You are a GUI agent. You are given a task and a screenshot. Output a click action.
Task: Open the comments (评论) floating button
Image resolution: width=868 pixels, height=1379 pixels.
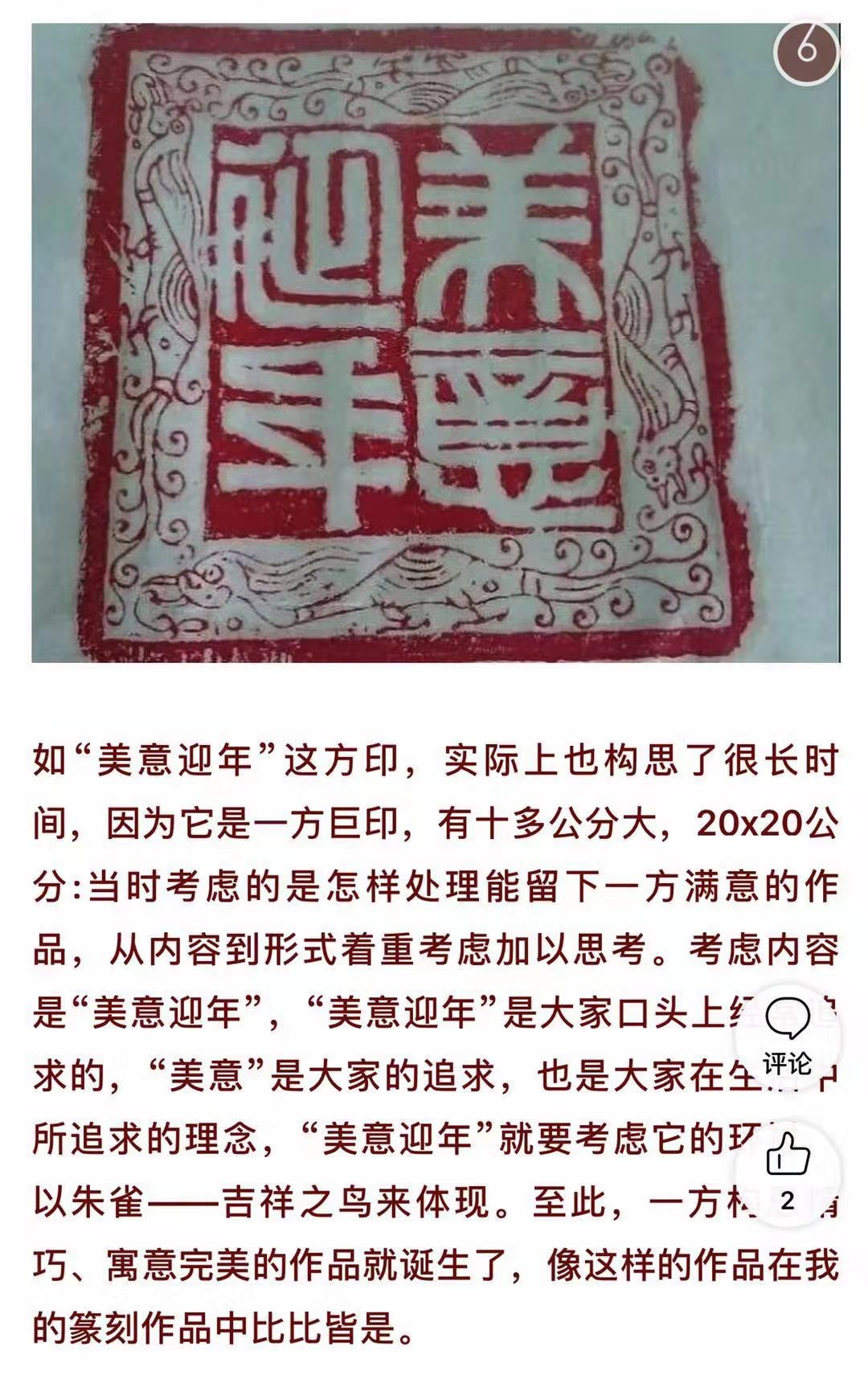tap(787, 1037)
